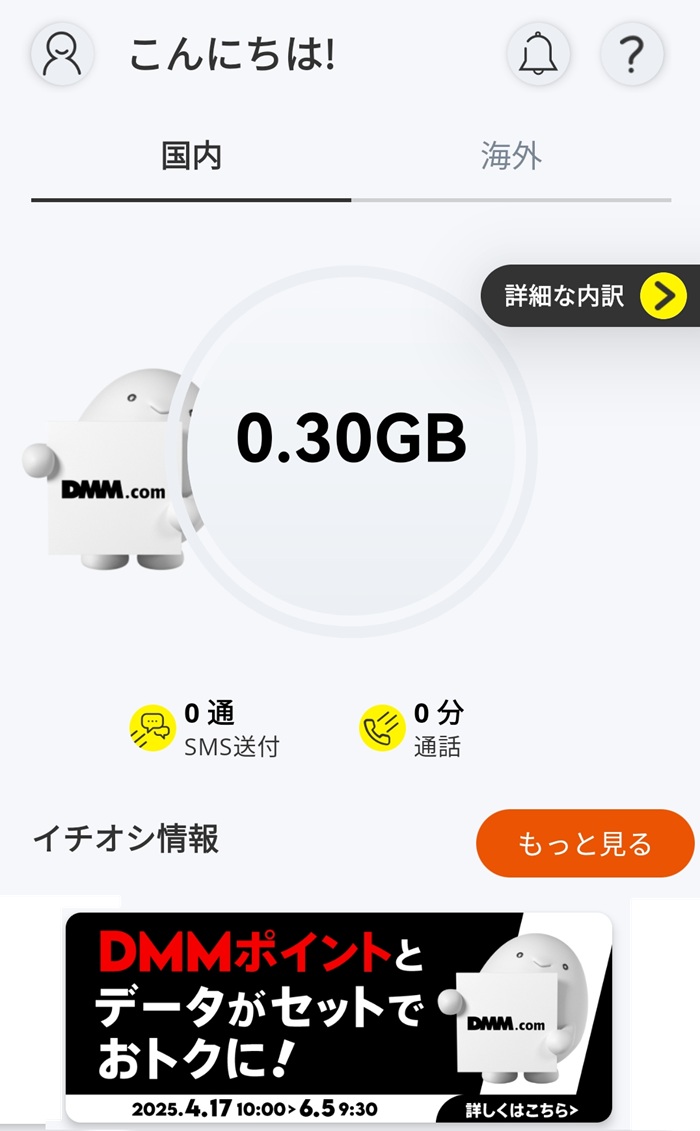Open the help question mark
Viewport: 700px width, 1131px height.
(x=631, y=53)
